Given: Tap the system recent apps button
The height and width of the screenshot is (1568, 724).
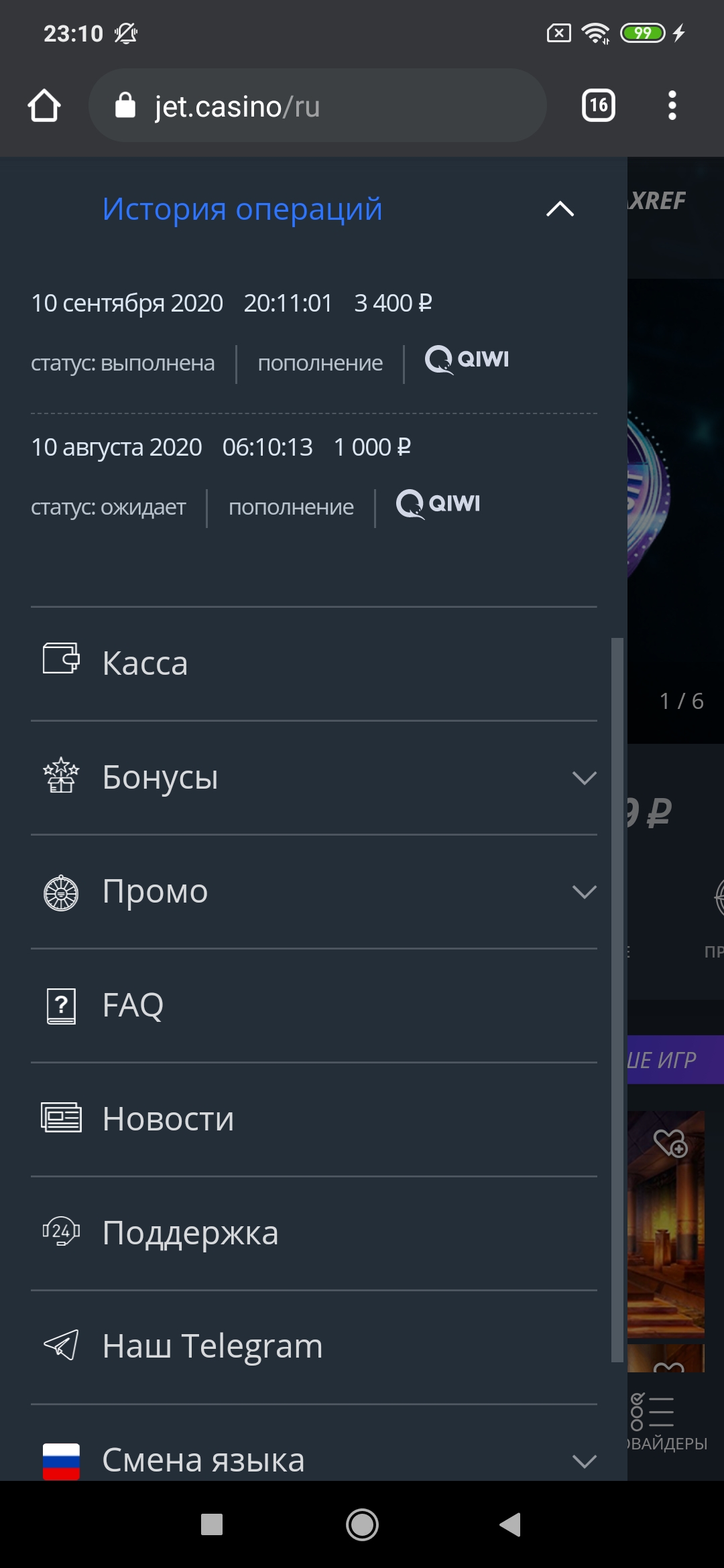Looking at the screenshot, I should (212, 1524).
